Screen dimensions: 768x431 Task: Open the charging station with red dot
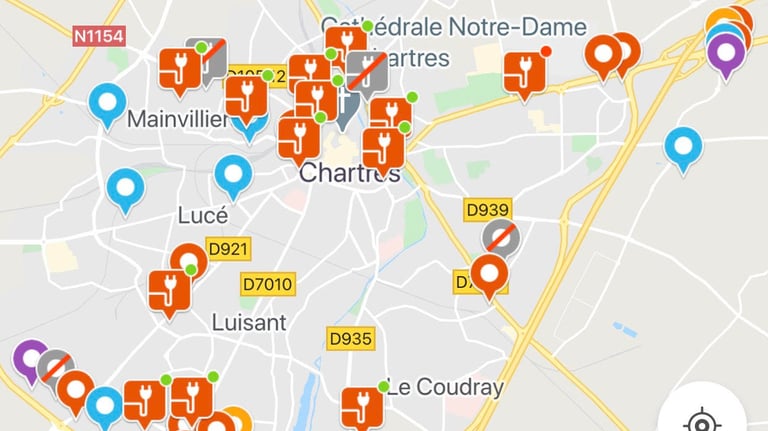point(524,73)
